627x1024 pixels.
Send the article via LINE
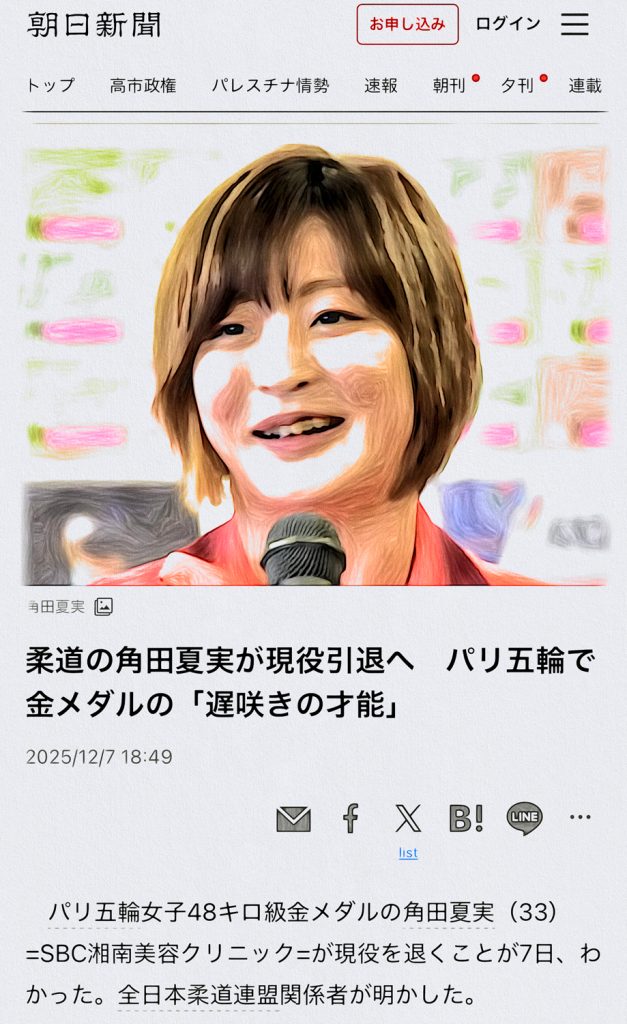pyautogui.click(x=524, y=818)
